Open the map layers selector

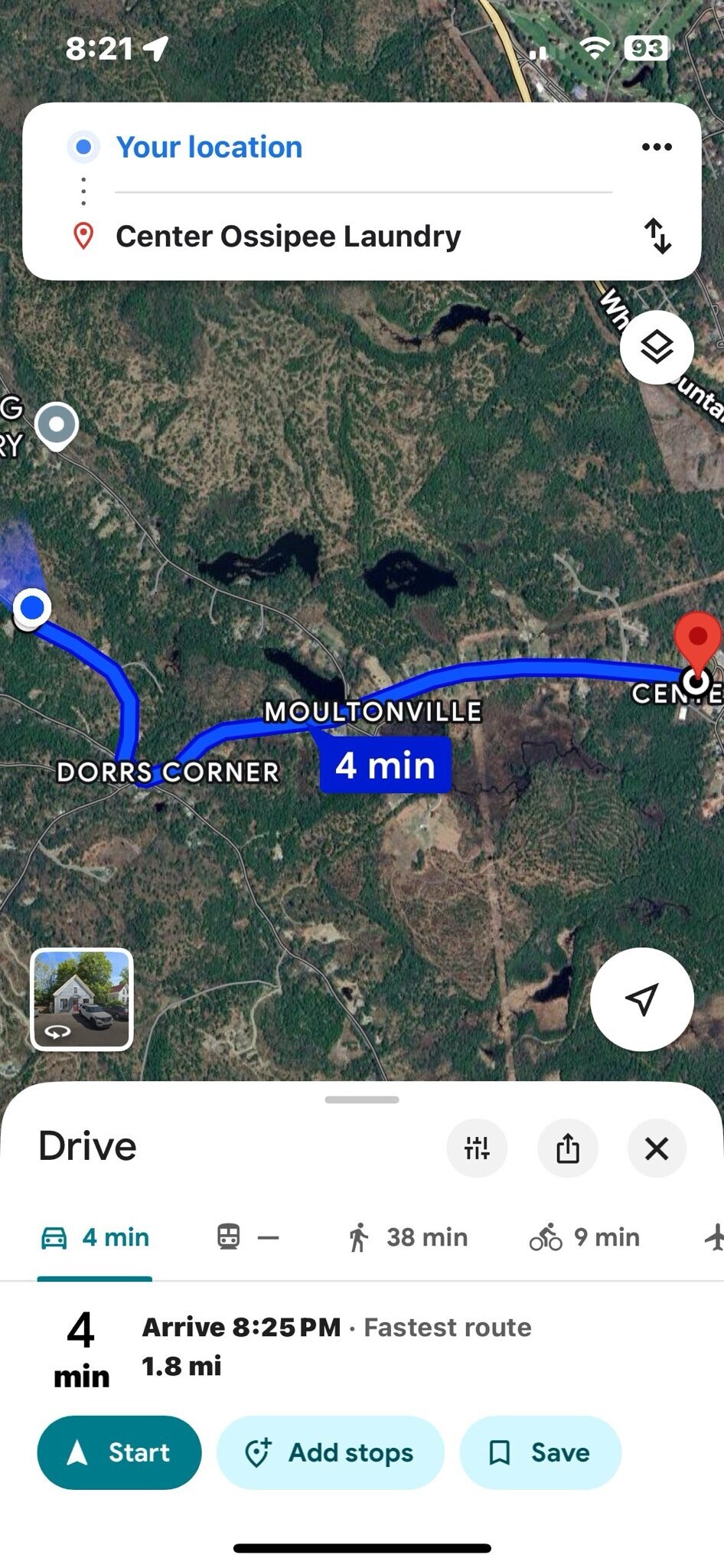pyautogui.click(x=657, y=348)
